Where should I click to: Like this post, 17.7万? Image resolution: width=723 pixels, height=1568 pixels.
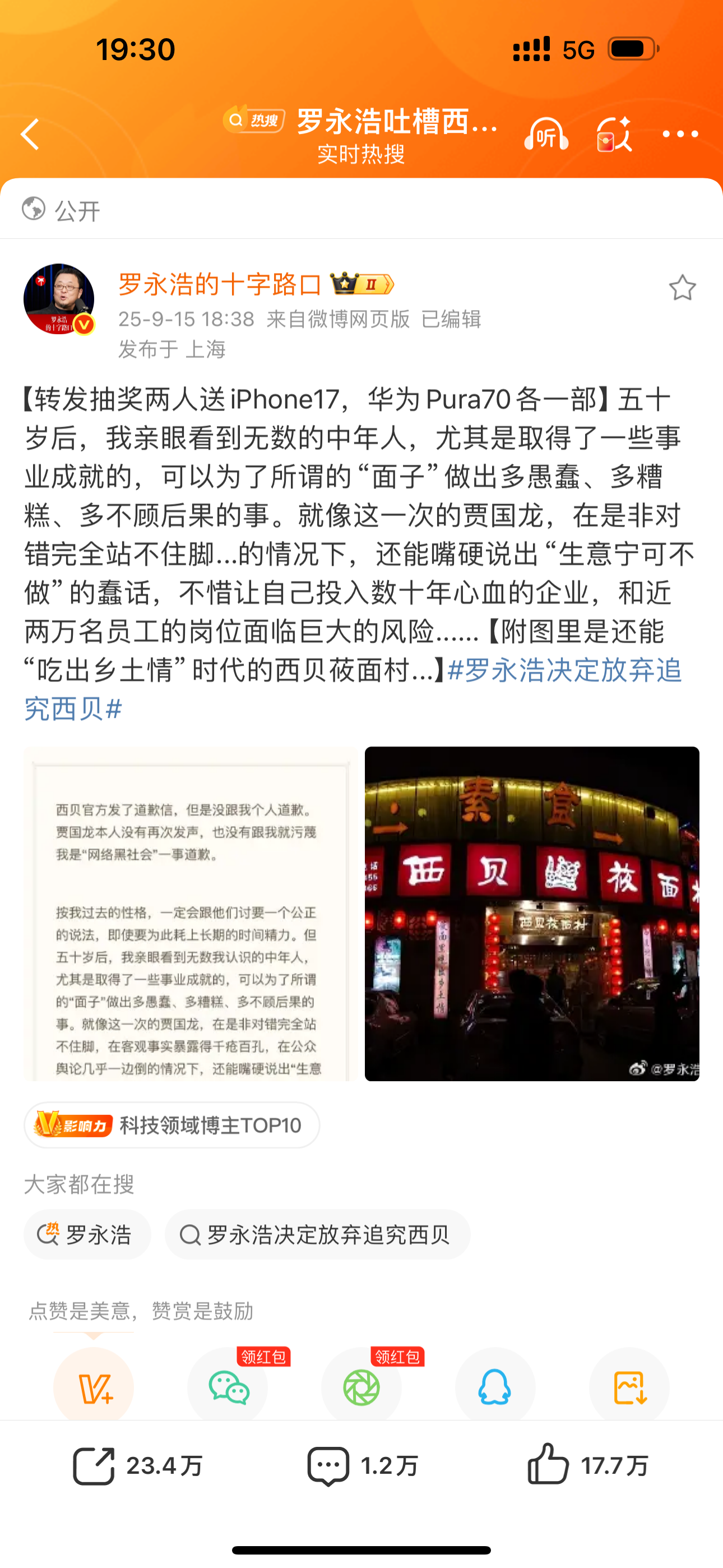click(x=588, y=1466)
